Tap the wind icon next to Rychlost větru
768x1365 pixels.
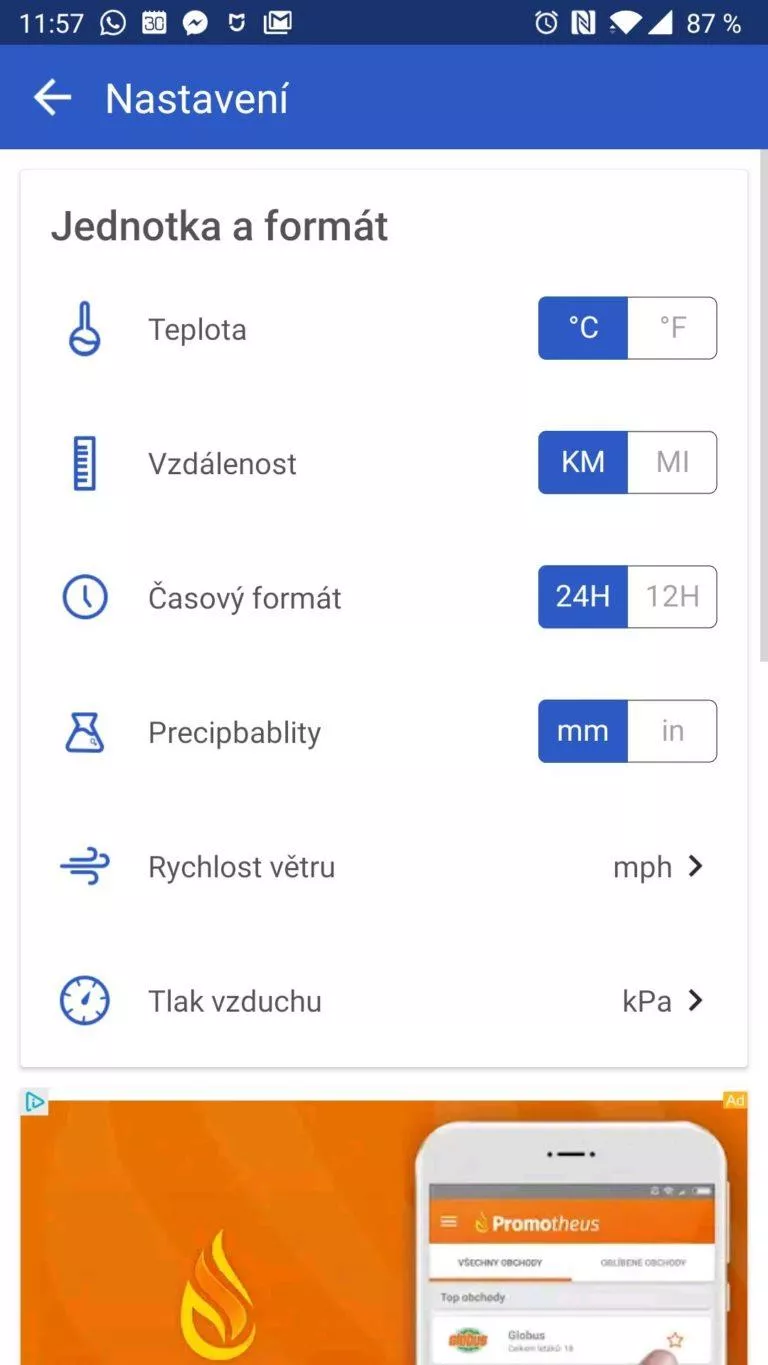pos(85,866)
